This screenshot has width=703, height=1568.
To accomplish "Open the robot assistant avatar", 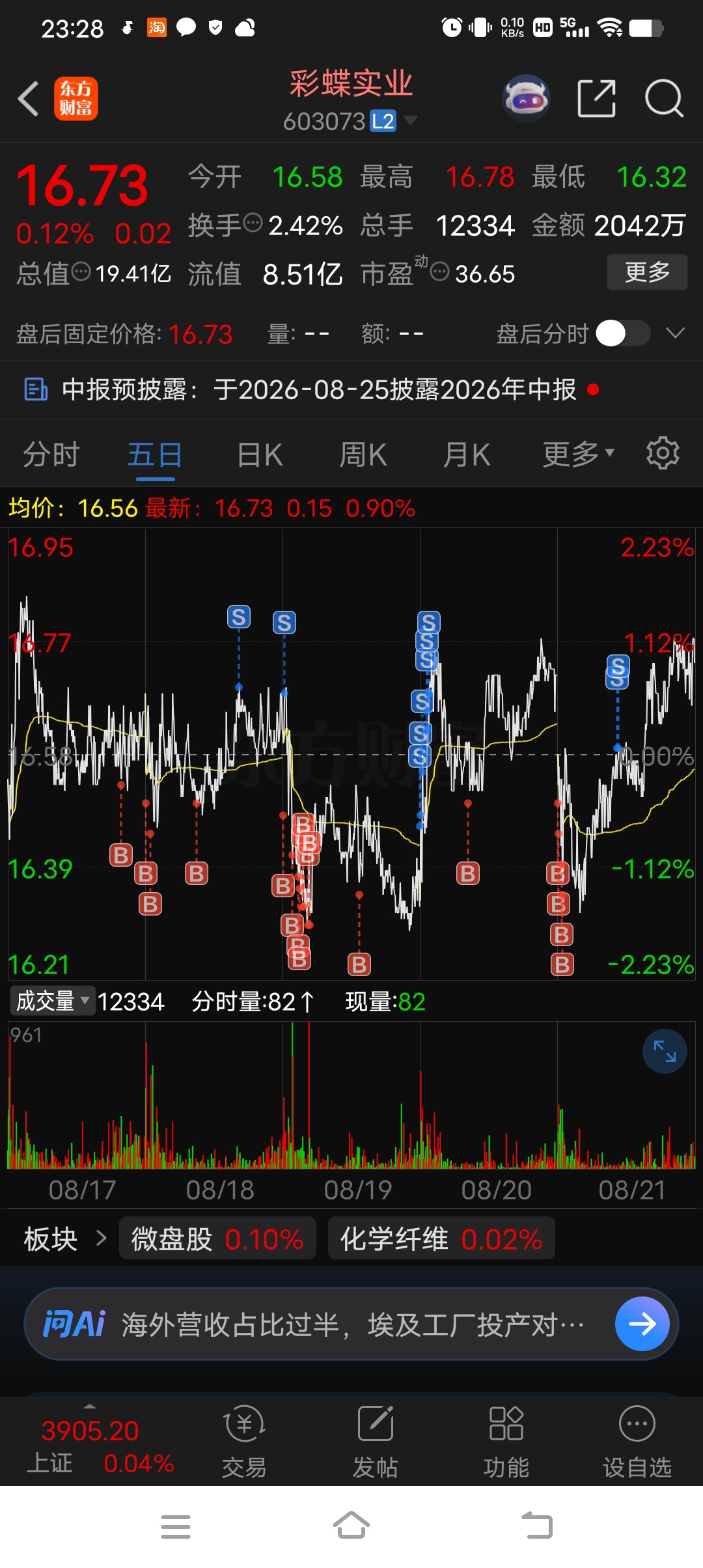I will tap(526, 99).
